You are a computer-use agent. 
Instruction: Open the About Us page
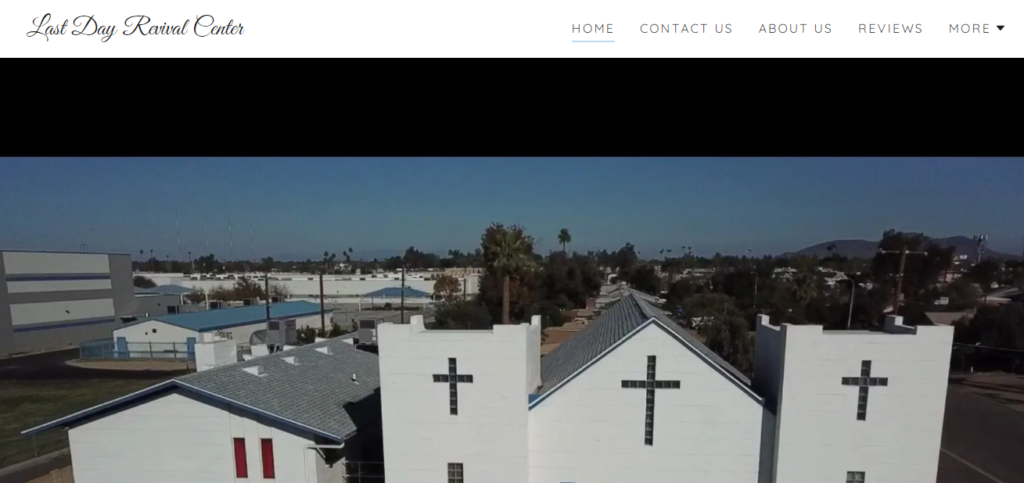point(795,28)
